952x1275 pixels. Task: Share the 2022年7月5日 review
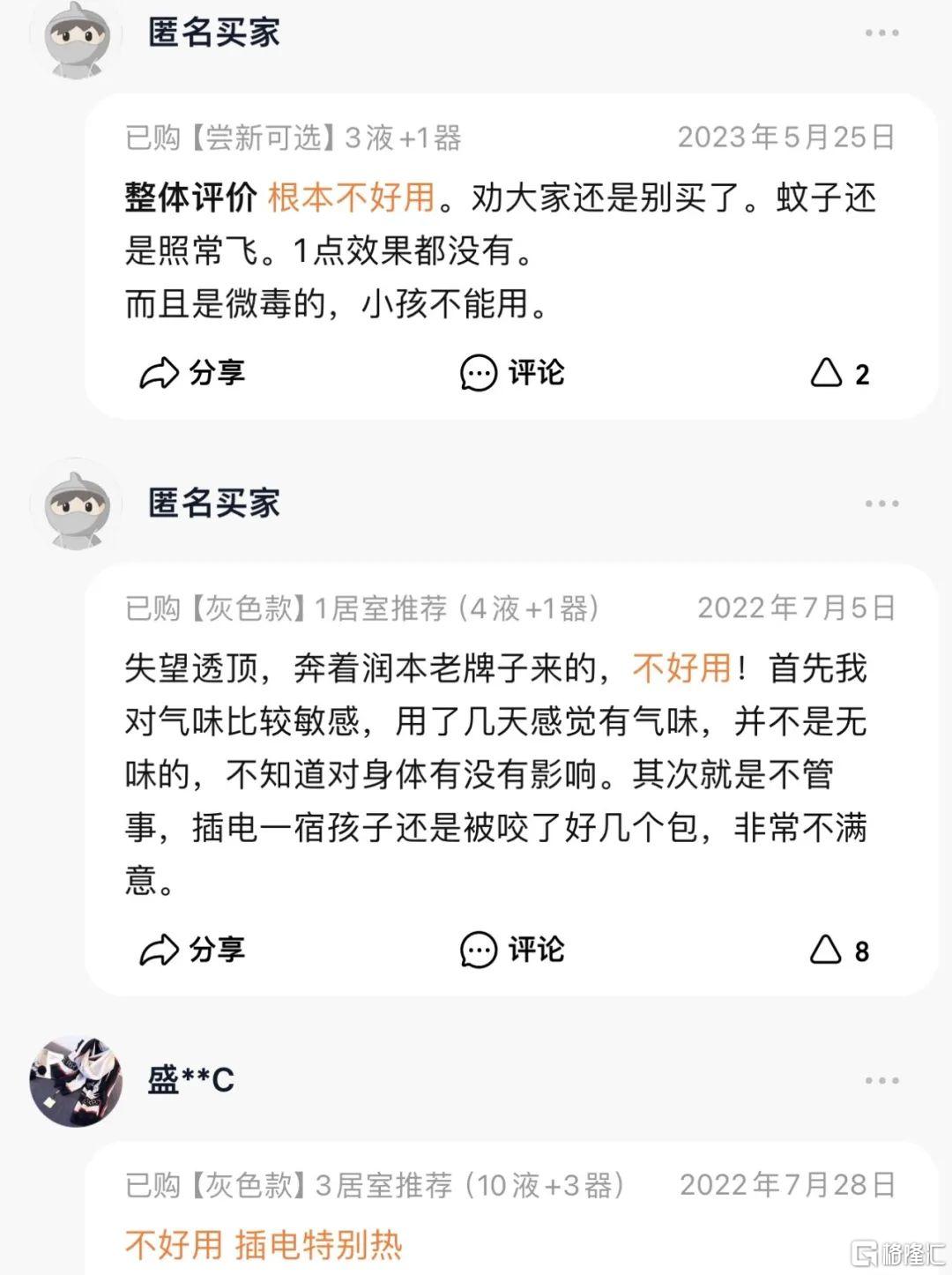[x=192, y=950]
